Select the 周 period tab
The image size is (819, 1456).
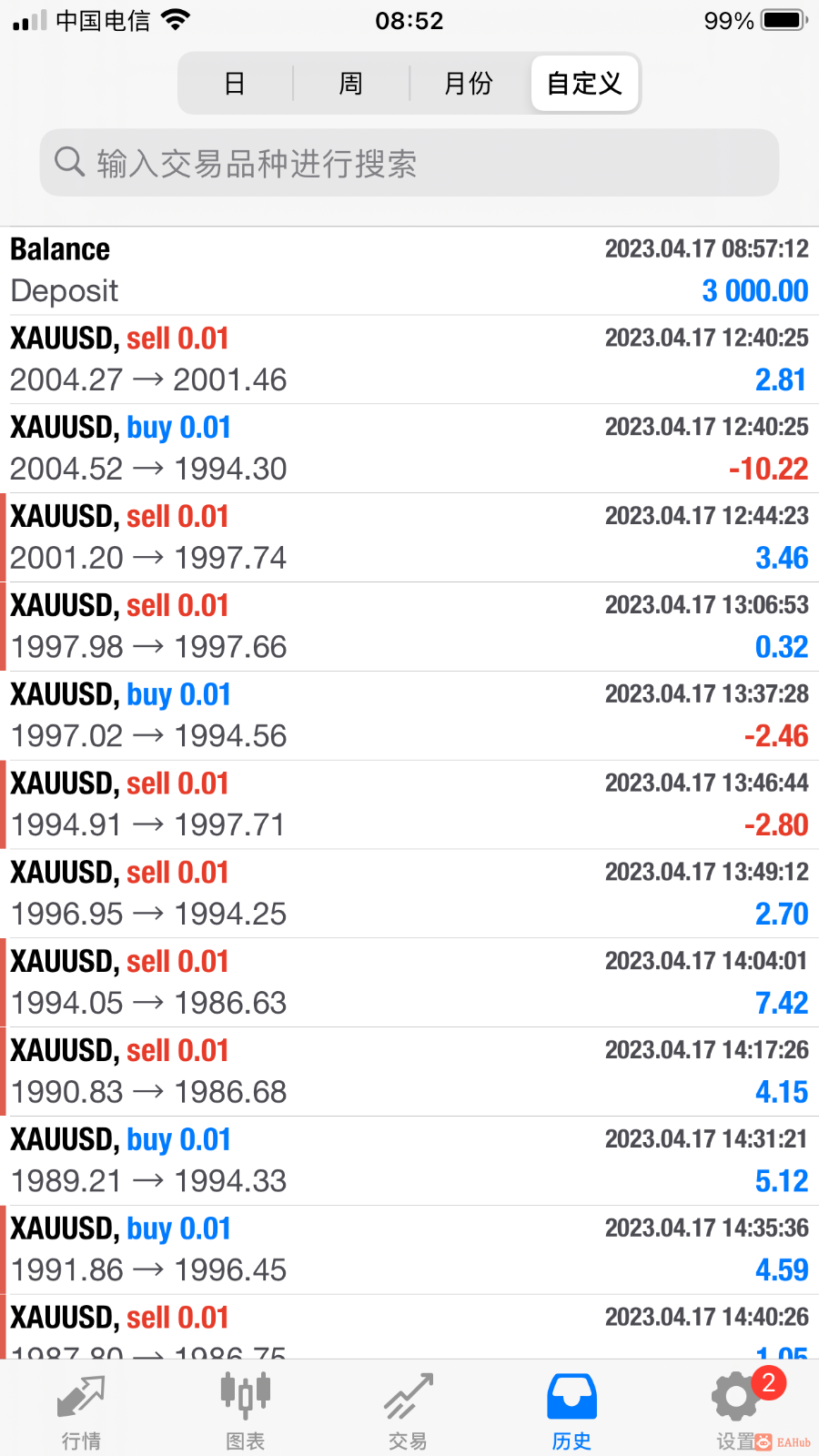tap(350, 84)
